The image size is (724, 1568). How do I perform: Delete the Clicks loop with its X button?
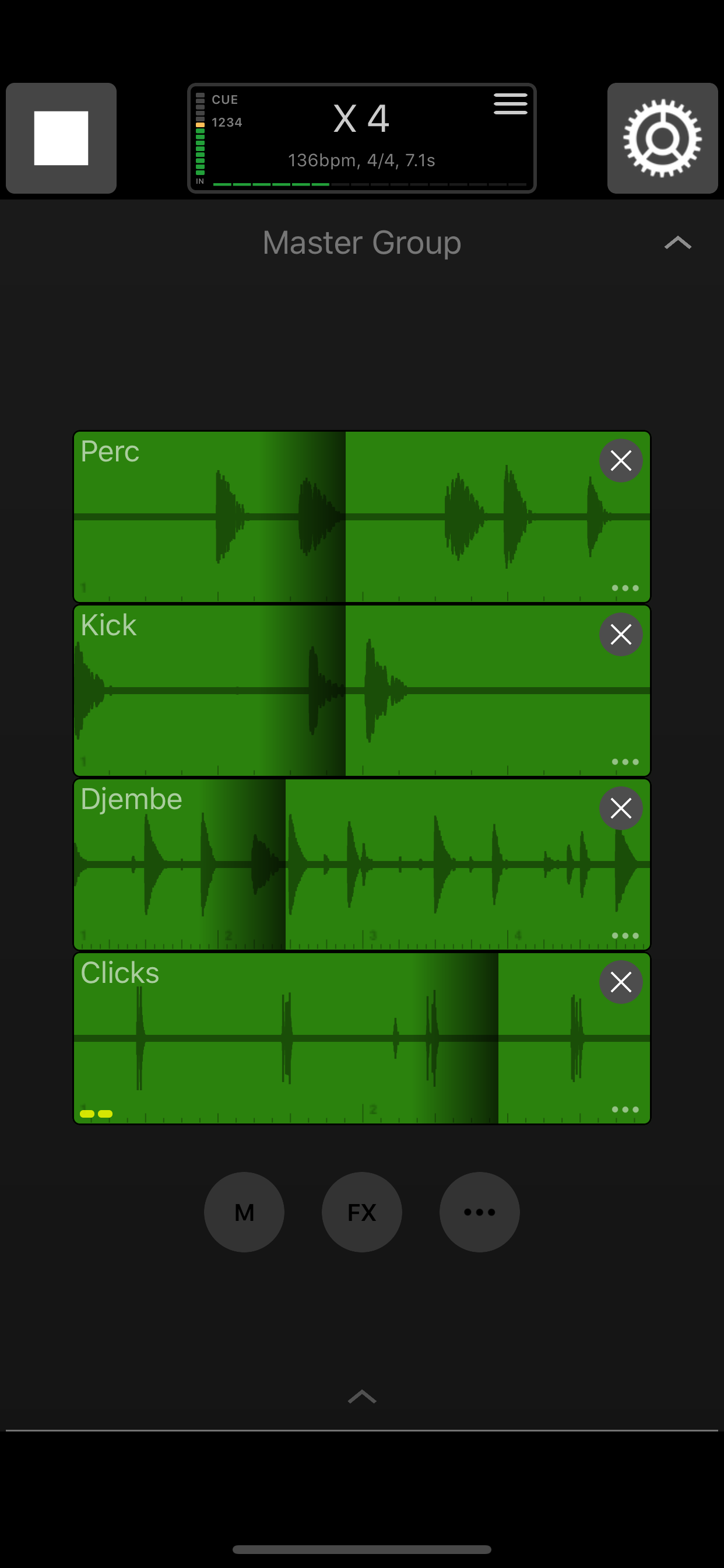click(x=621, y=982)
